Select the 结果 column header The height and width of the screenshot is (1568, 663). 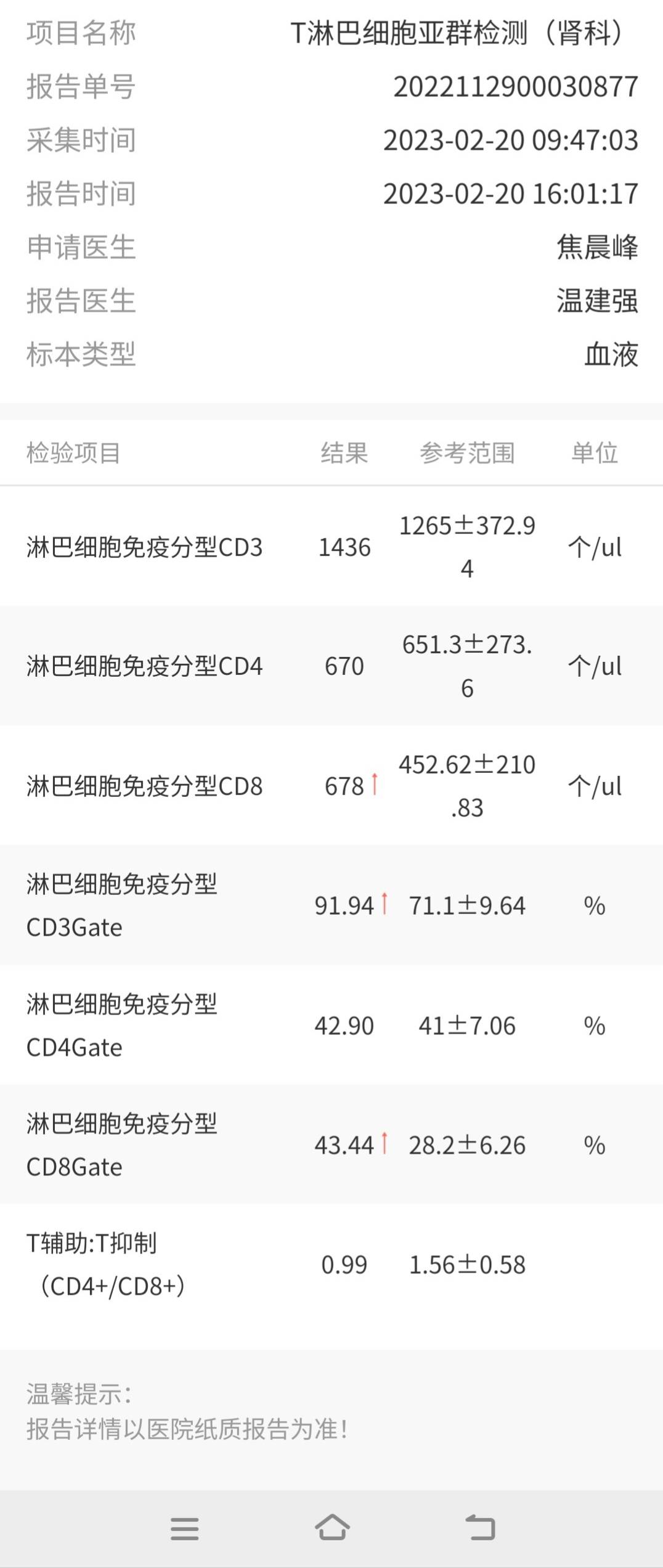click(x=343, y=453)
